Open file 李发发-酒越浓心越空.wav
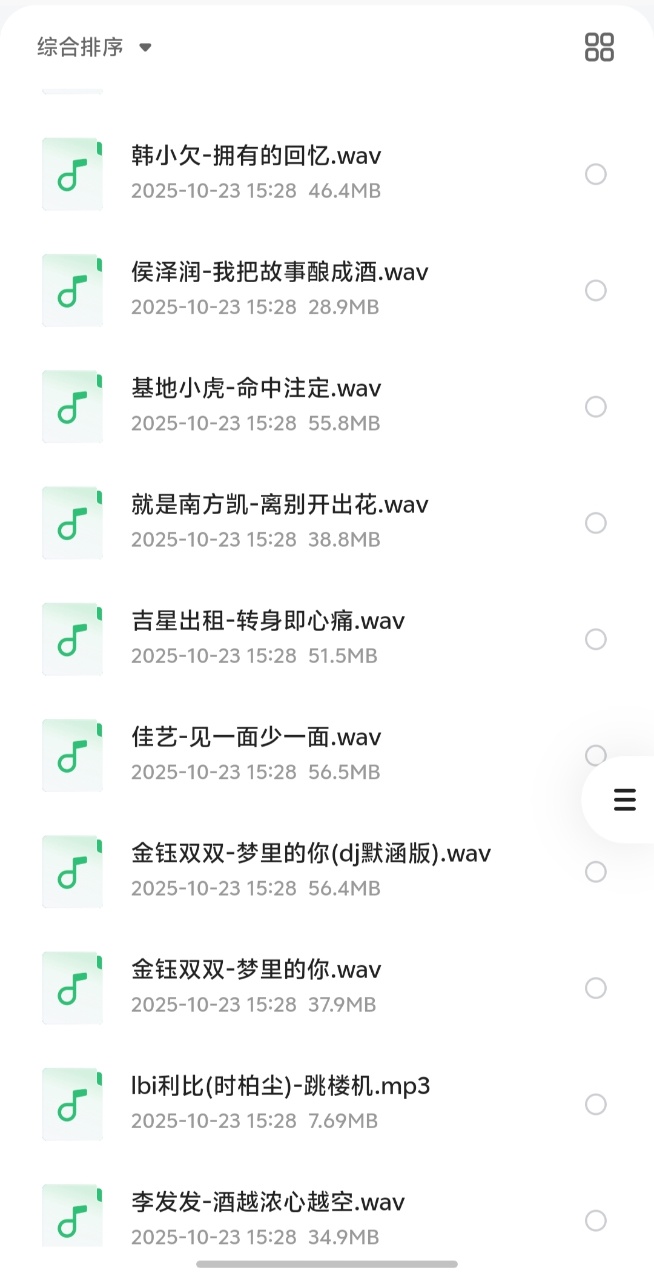The width and height of the screenshot is (654, 1279). click(268, 1202)
